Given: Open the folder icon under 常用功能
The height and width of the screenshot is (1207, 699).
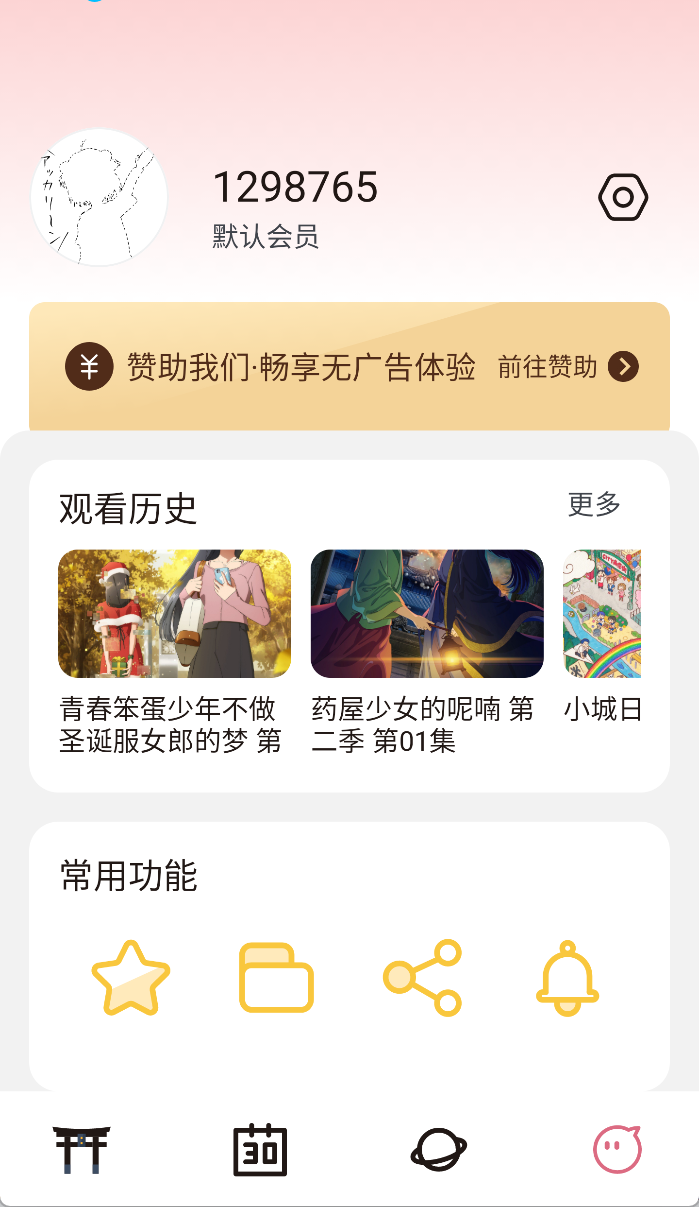Looking at the screenshot, I should (276, 977).
